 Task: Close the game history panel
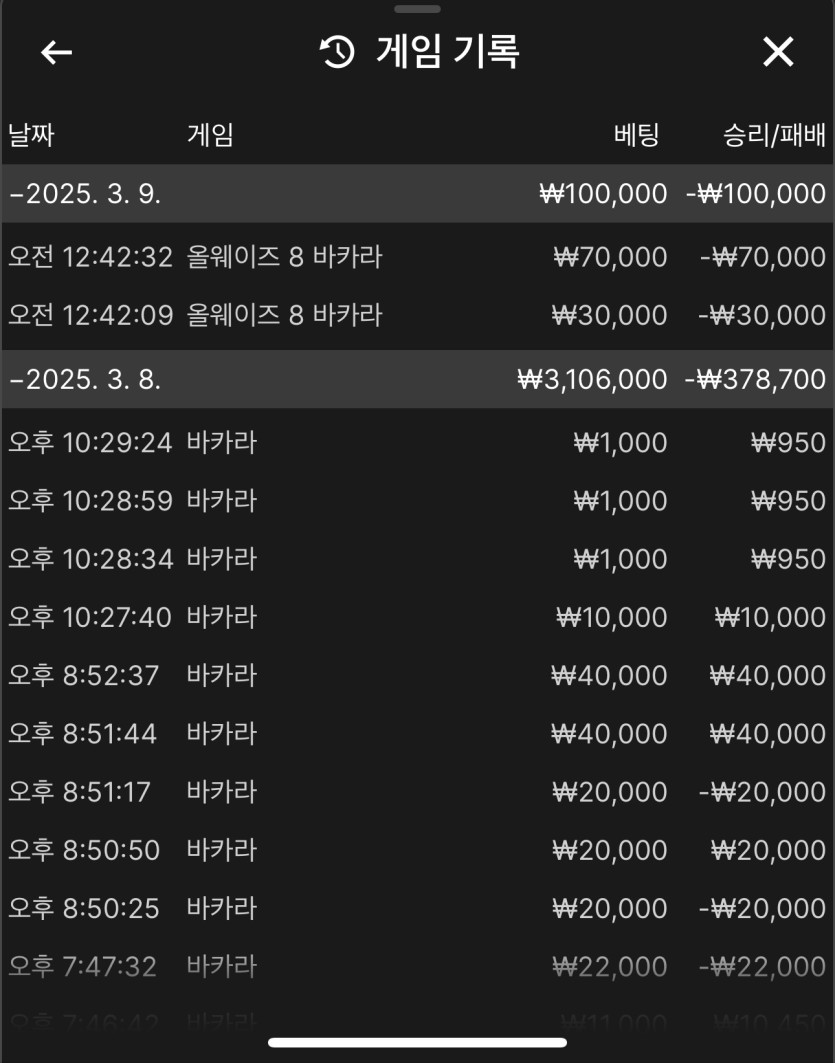pos(778,52)
